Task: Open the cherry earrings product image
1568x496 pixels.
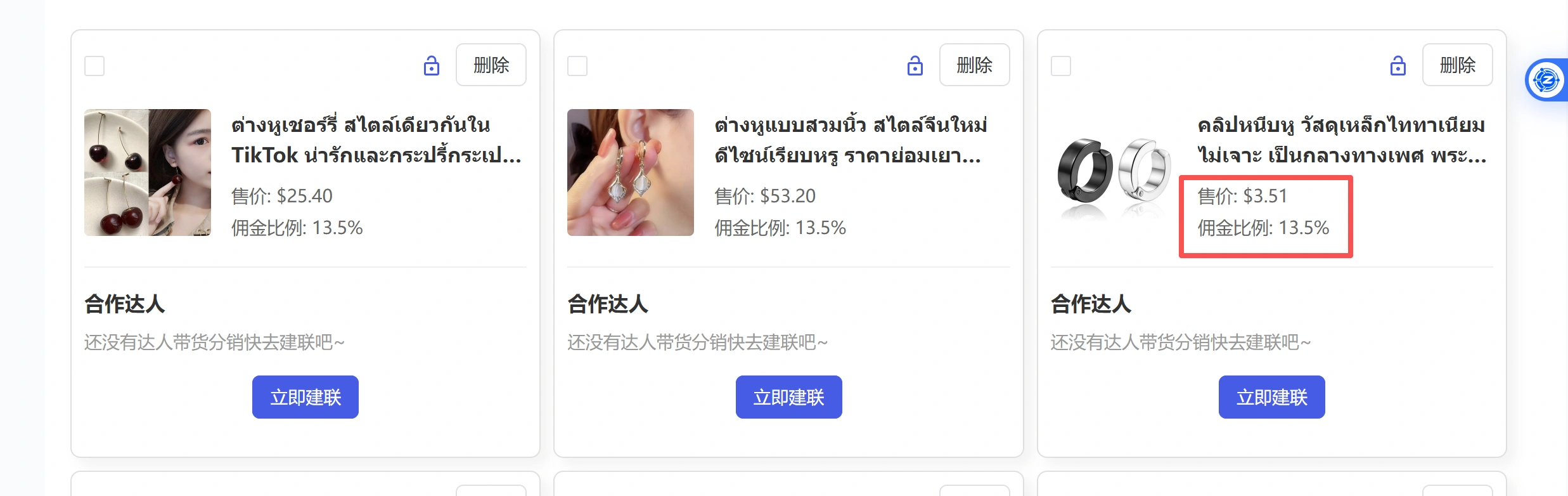Action: [148, 173]
